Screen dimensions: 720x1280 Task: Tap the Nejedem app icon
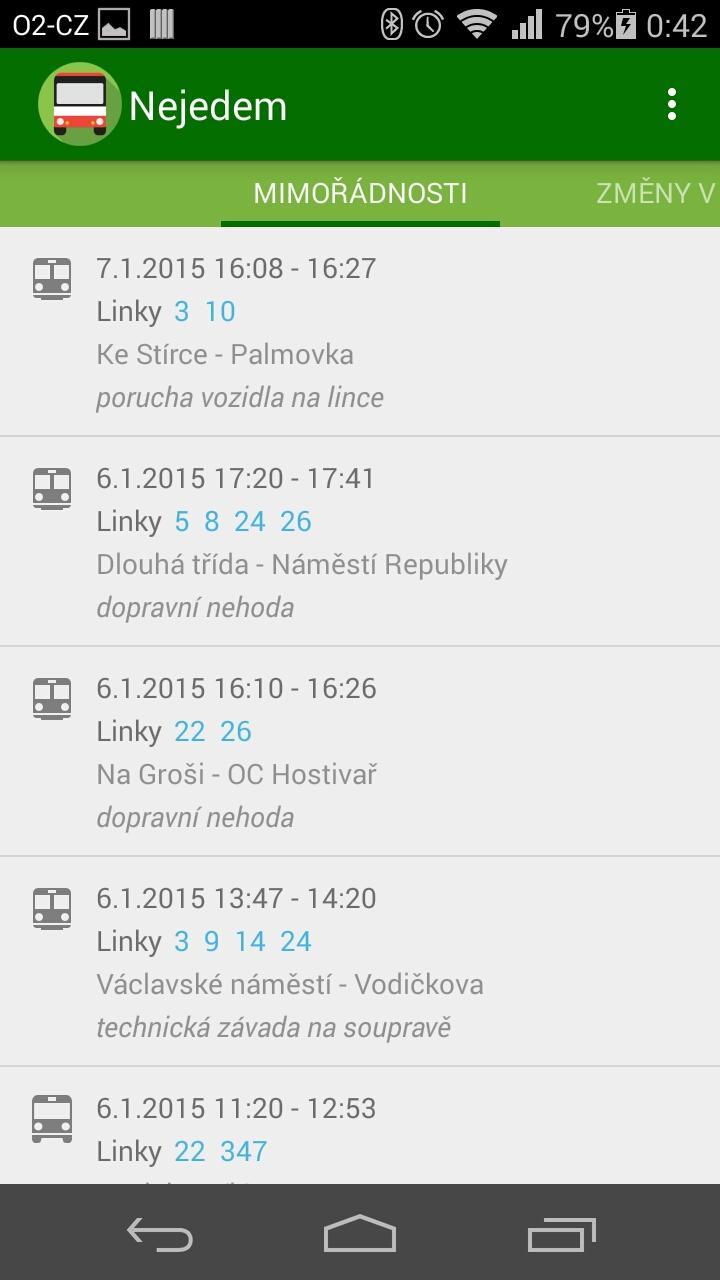pyautogui.click(x=74, y=105)
